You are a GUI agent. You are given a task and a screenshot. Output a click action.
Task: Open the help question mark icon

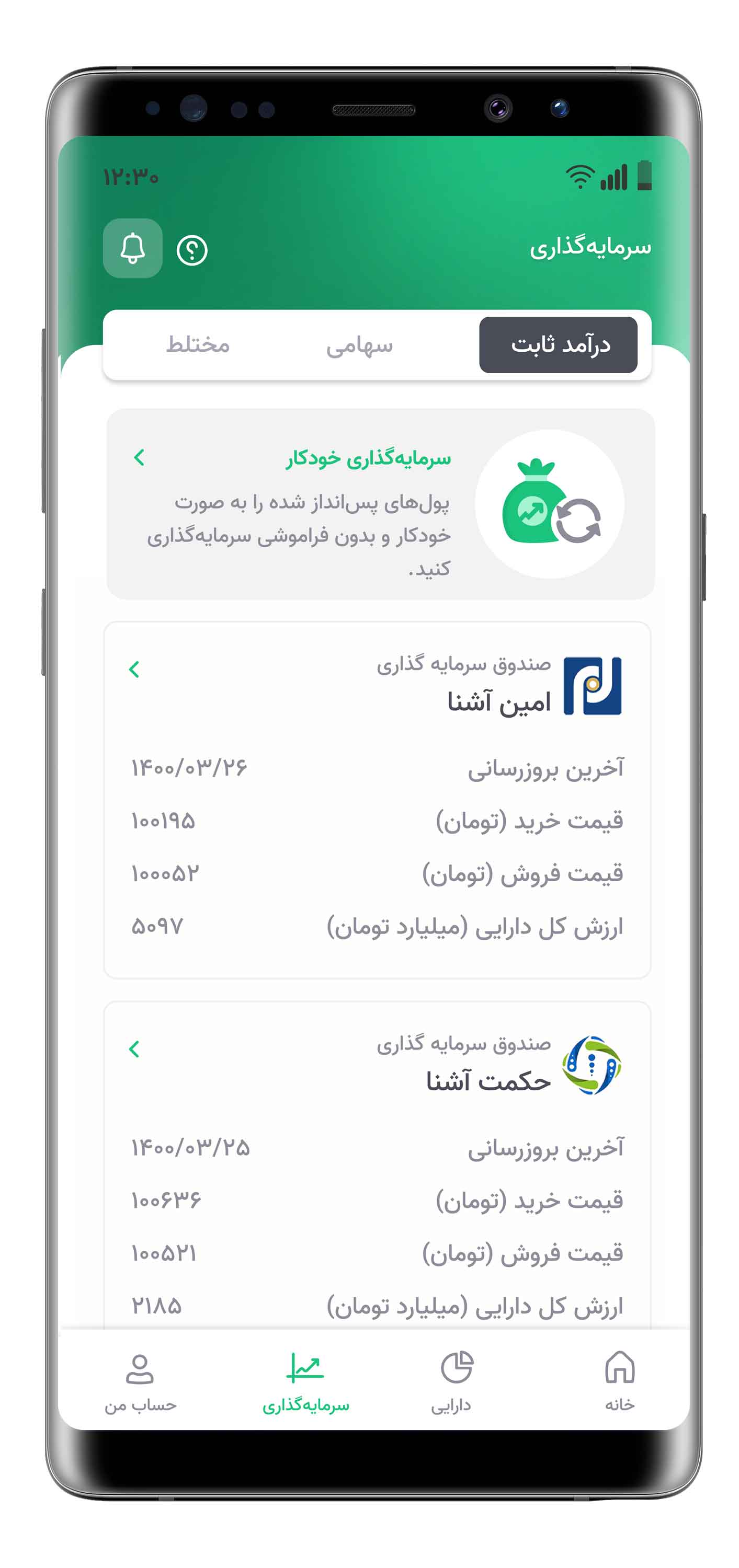(192, 250)
